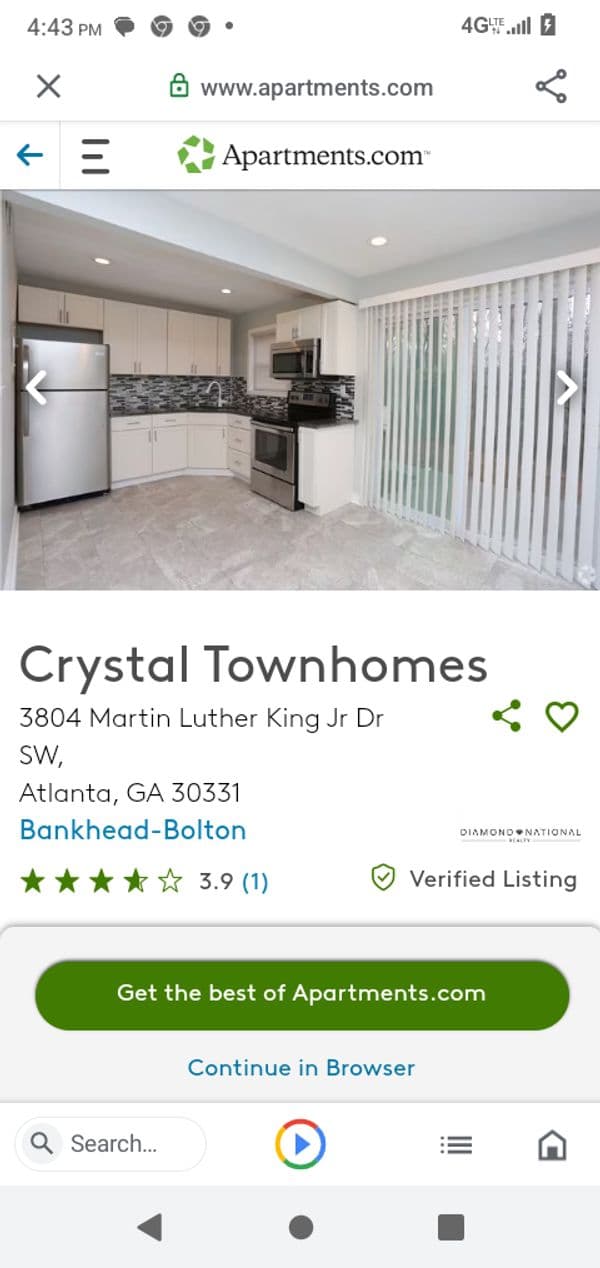600x1268 pixels.
Task: Go back with the blue arrow
Action: [x=30, y=154]
